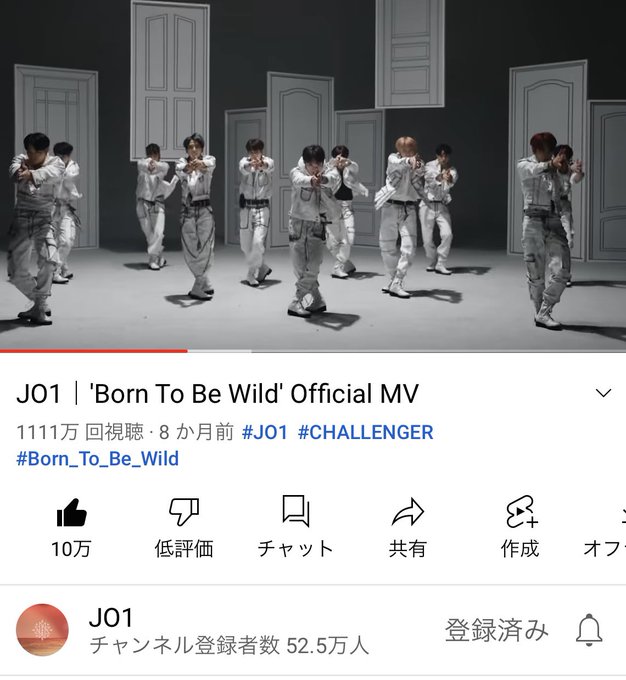Open the #Born_To_Be_Wild hashtag
This screenshot has width=626, height=680.
98,458
